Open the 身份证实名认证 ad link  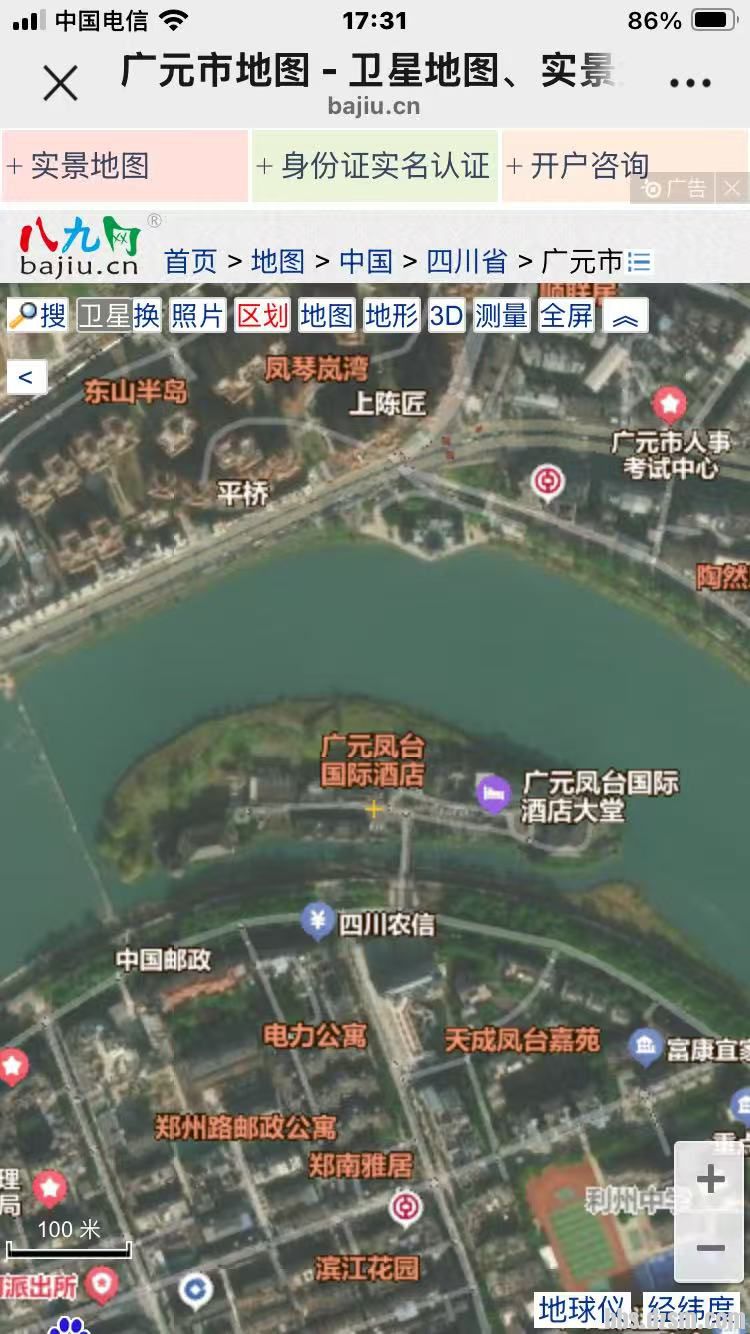click(x=375, y=166)
